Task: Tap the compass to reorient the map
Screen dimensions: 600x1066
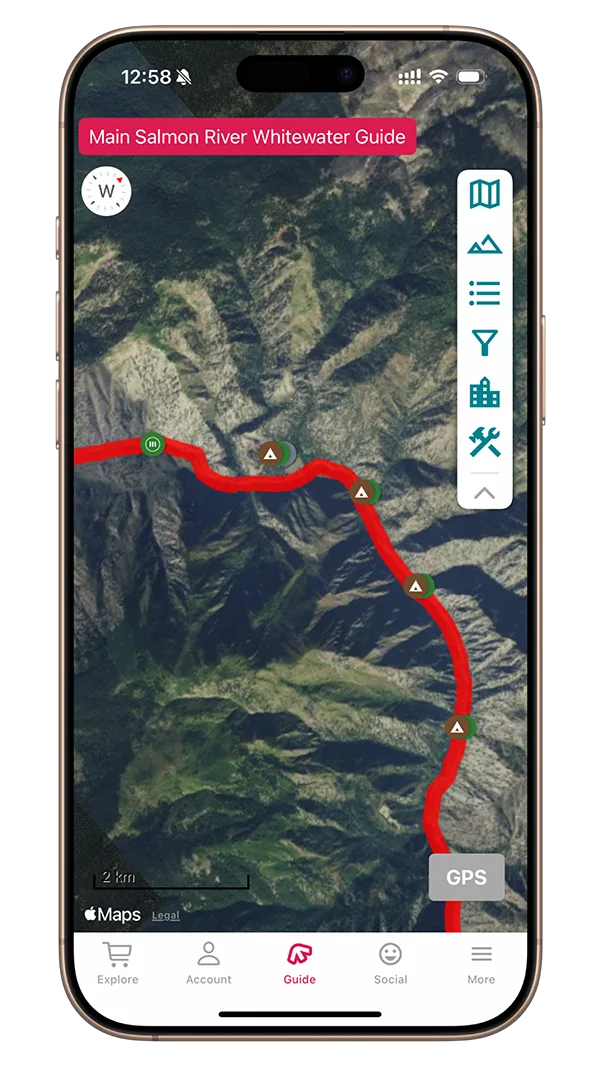Action: [106, 191]
